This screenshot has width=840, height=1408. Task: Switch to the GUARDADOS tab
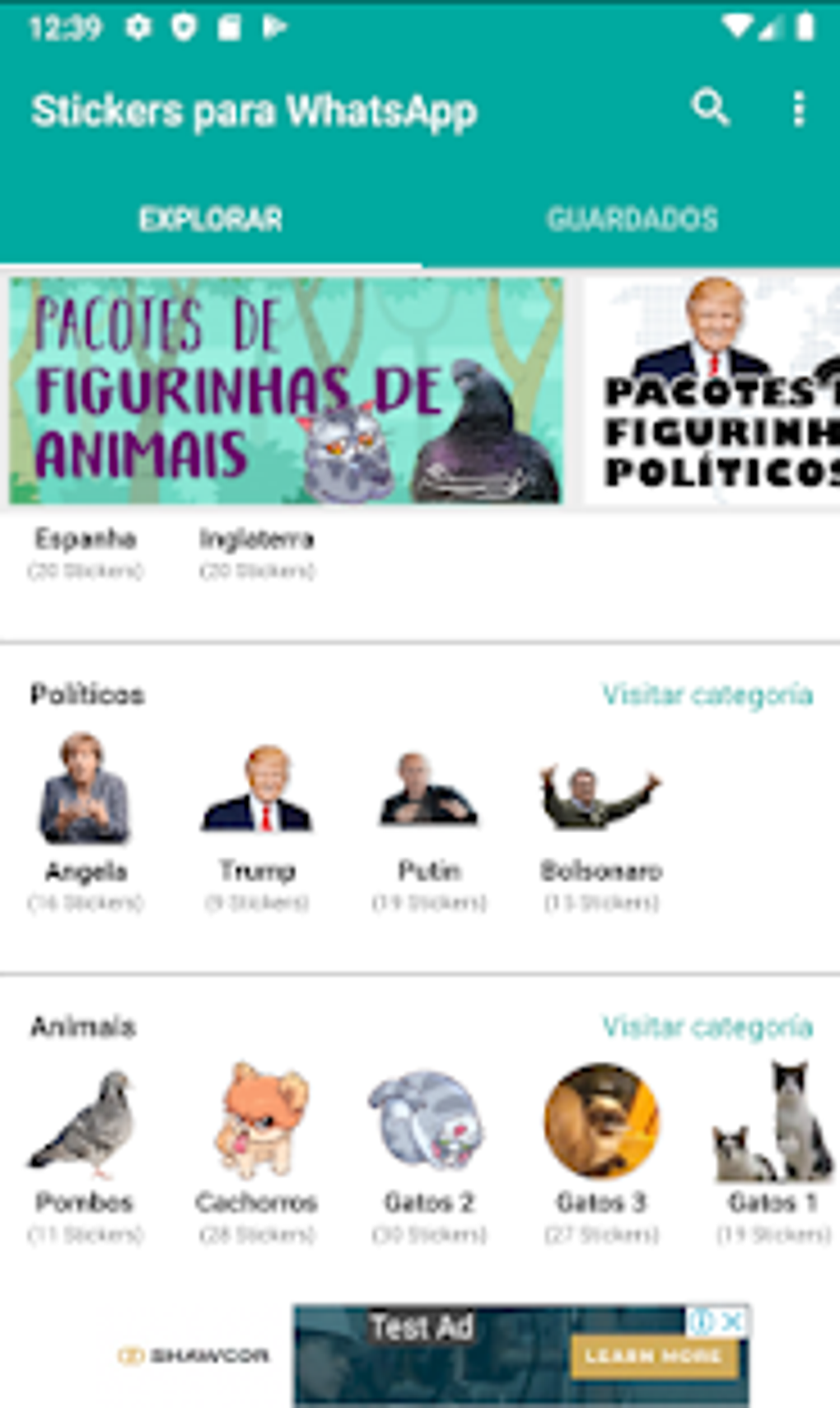tap(632, 218)
